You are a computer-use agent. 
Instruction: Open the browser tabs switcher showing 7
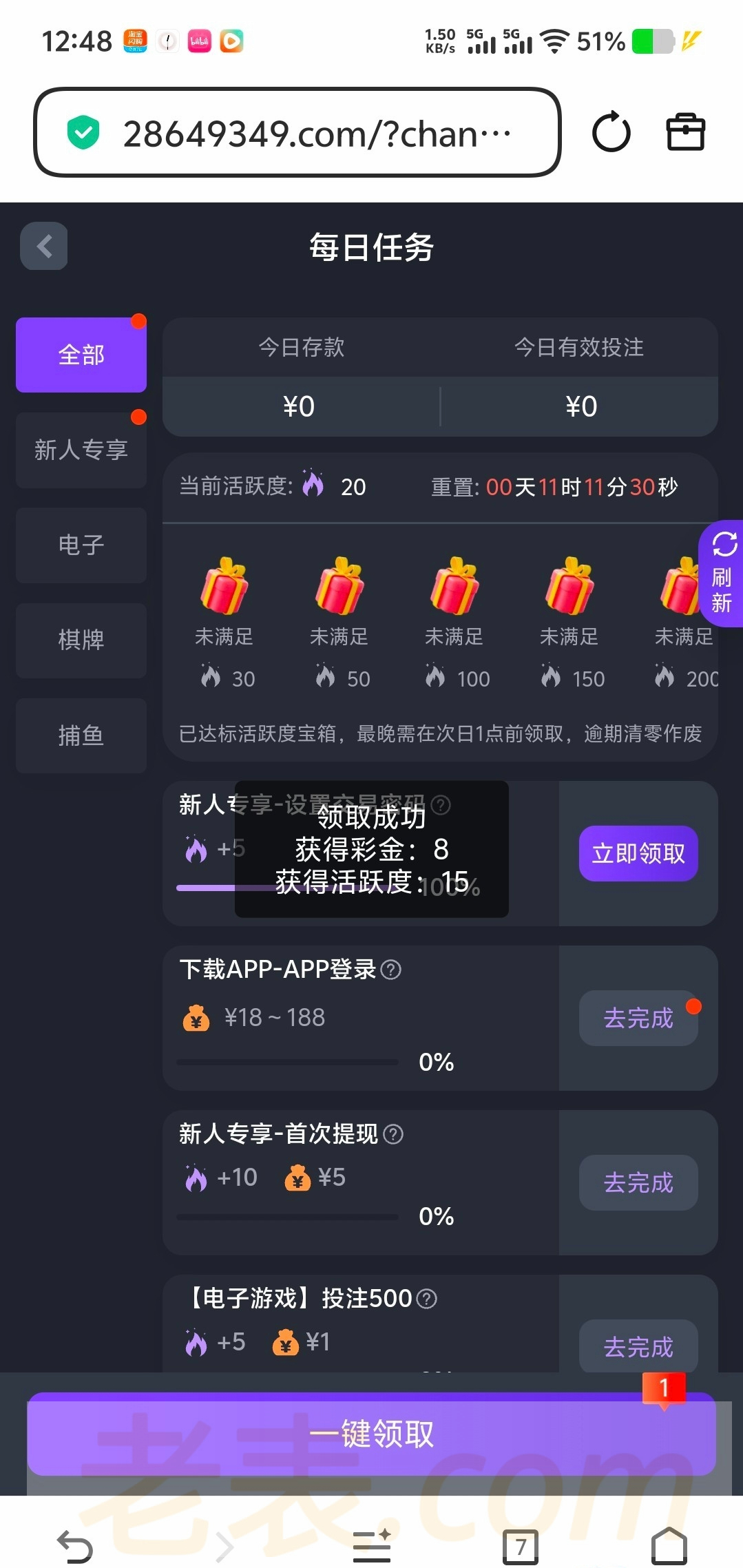520,1547
